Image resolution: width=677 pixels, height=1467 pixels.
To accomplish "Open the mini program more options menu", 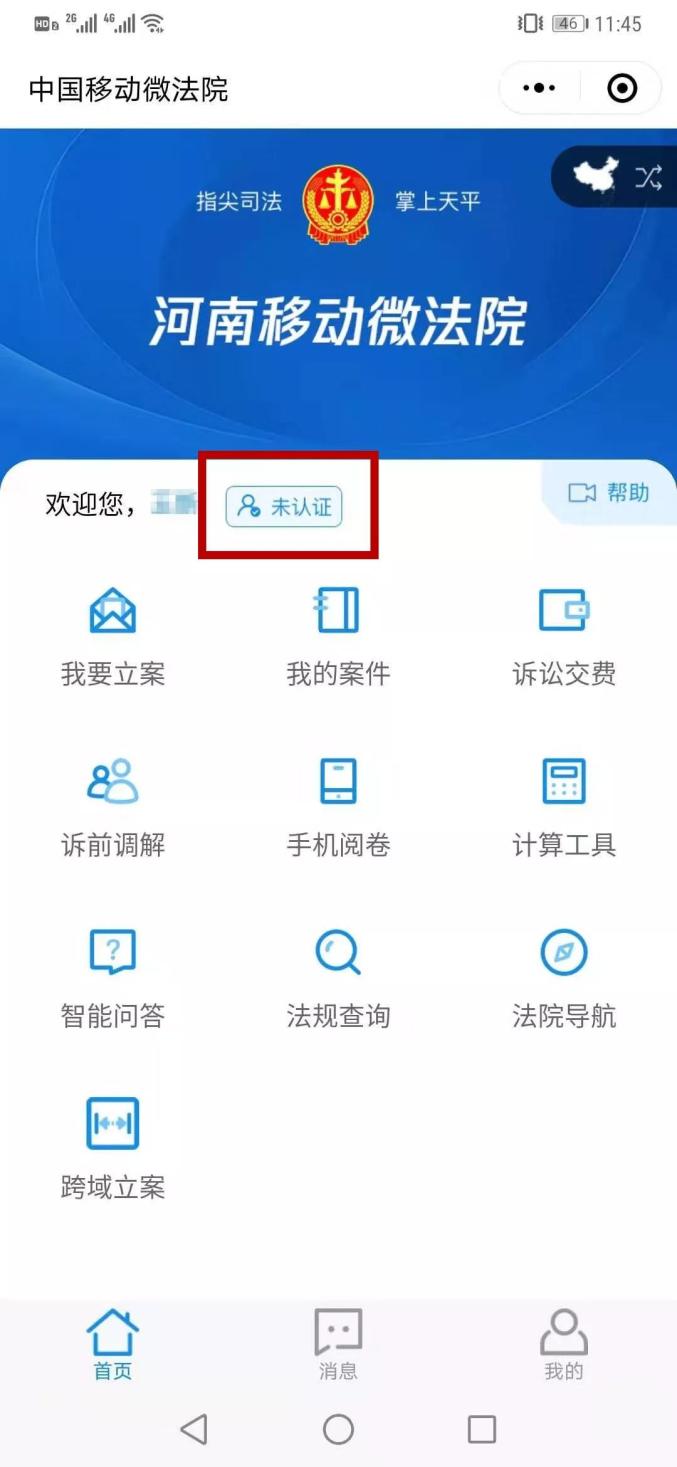I will click(x=539, y=89).
